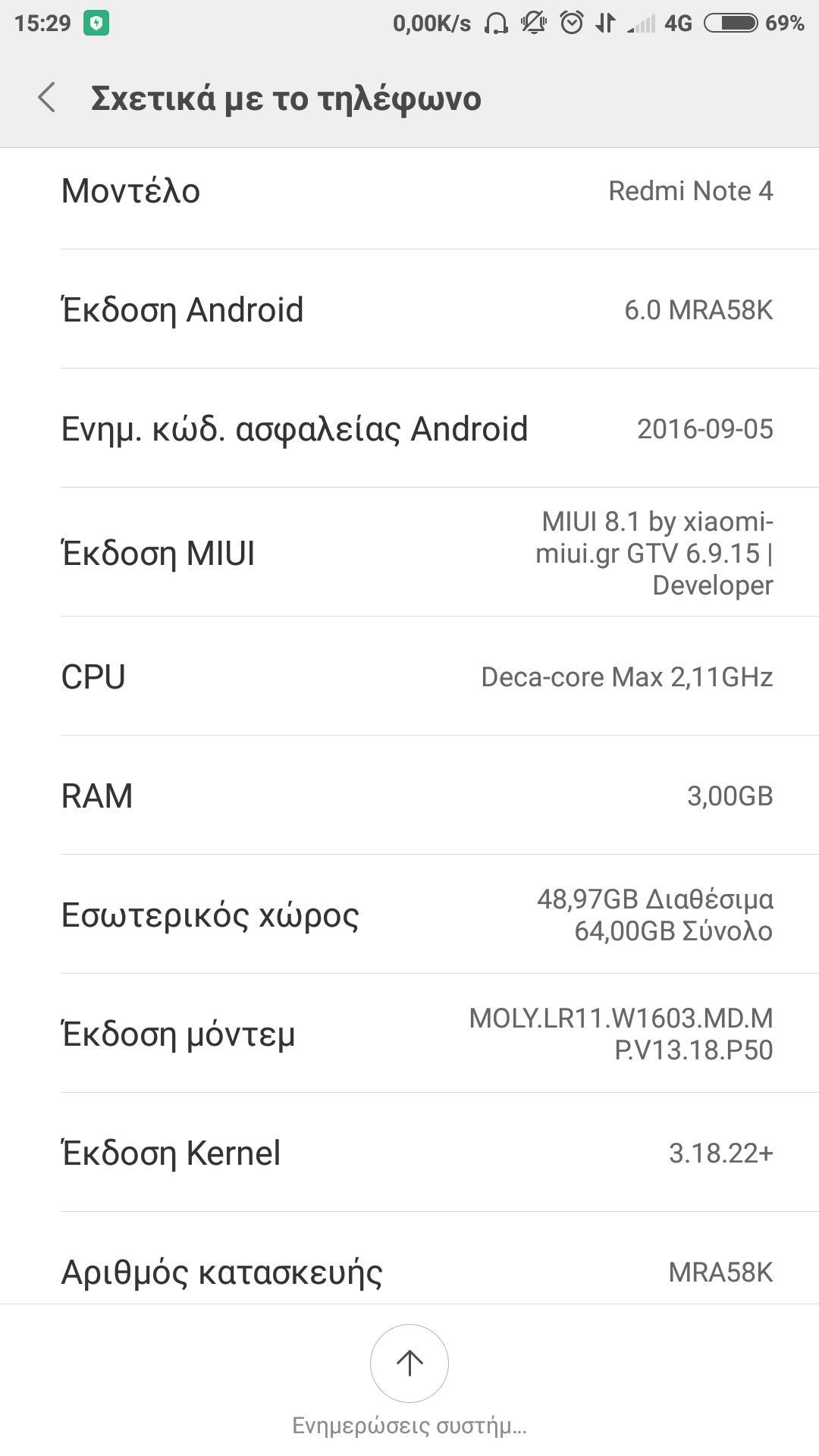The image size is (819, 1456).
Task: Tap the Αριθμός κατασκευής row
Action: [x=409, y=1259]
